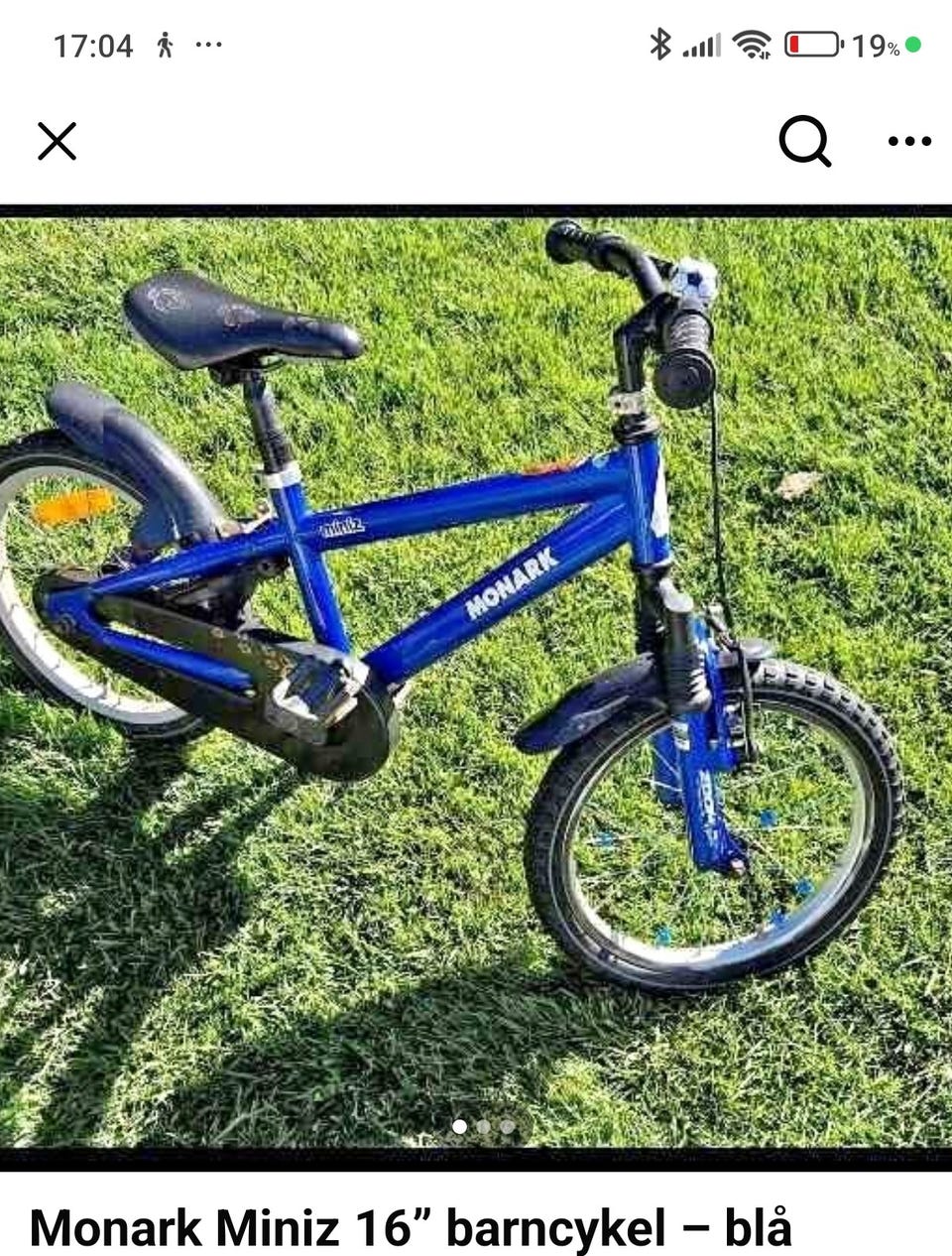Screen dimensions: 952x1256
Task: Close the listing with the X icon
Action: point(57,141)
